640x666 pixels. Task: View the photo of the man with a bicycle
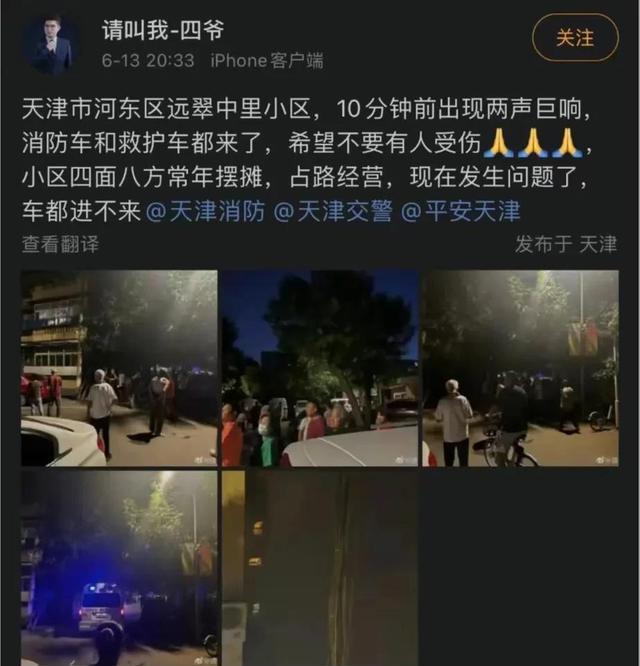click(x=520, y=368)
